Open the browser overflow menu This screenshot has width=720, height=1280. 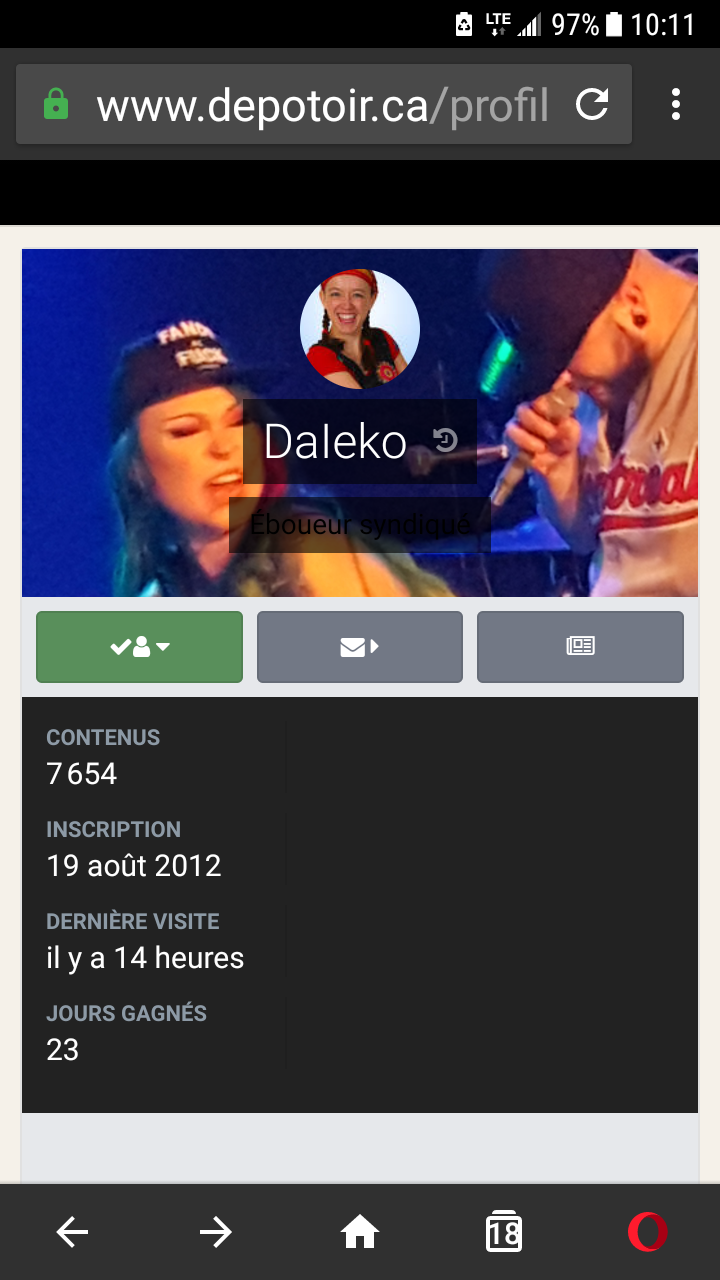click(x=676, y=104)
